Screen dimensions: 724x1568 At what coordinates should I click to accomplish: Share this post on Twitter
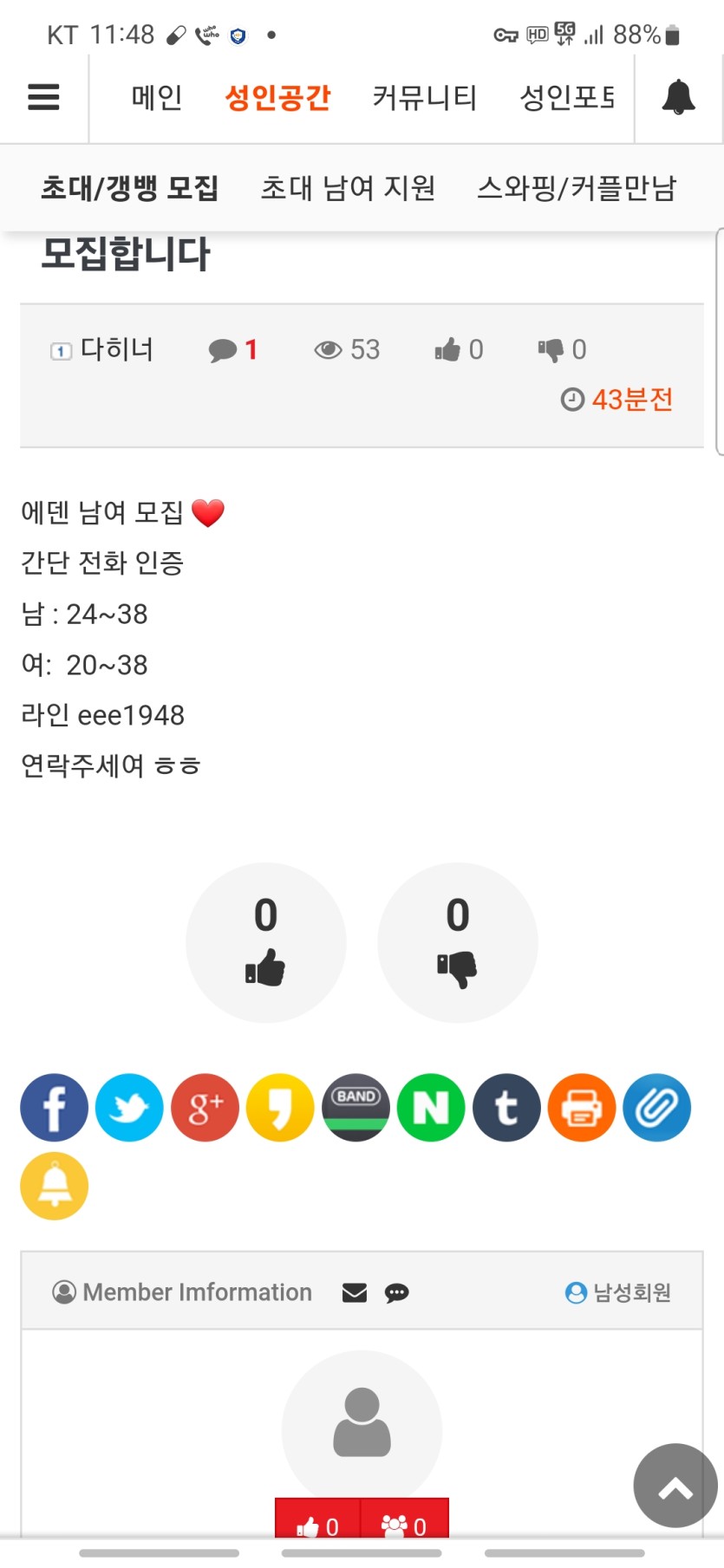(x=129, y=1108)
